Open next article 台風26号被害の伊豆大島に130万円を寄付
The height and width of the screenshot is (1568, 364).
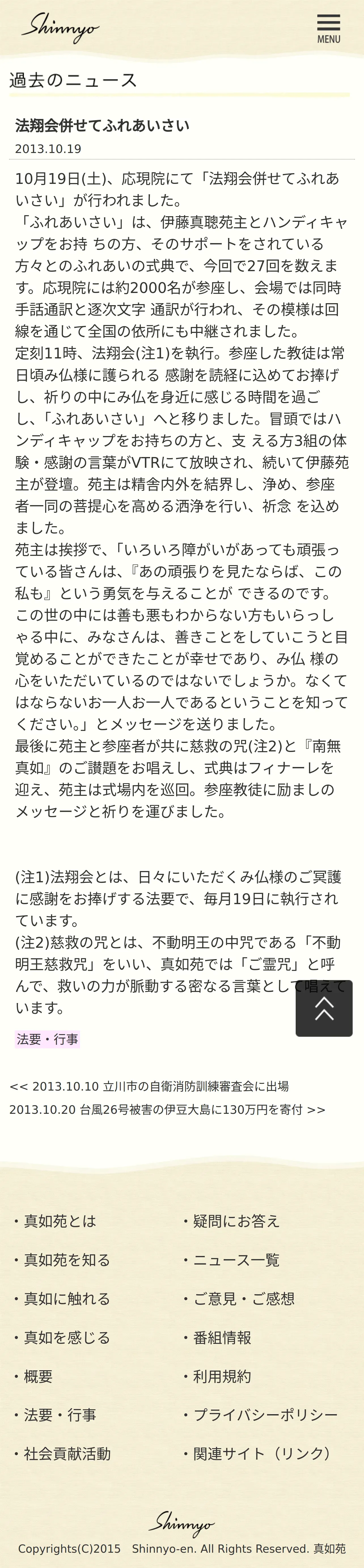(167, 1110)
